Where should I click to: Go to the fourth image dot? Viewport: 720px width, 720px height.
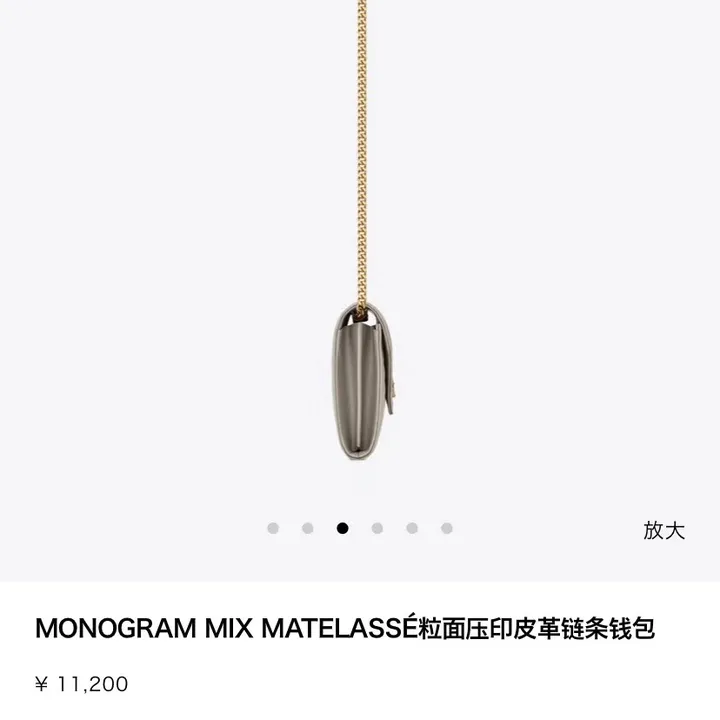pos(377,528)
